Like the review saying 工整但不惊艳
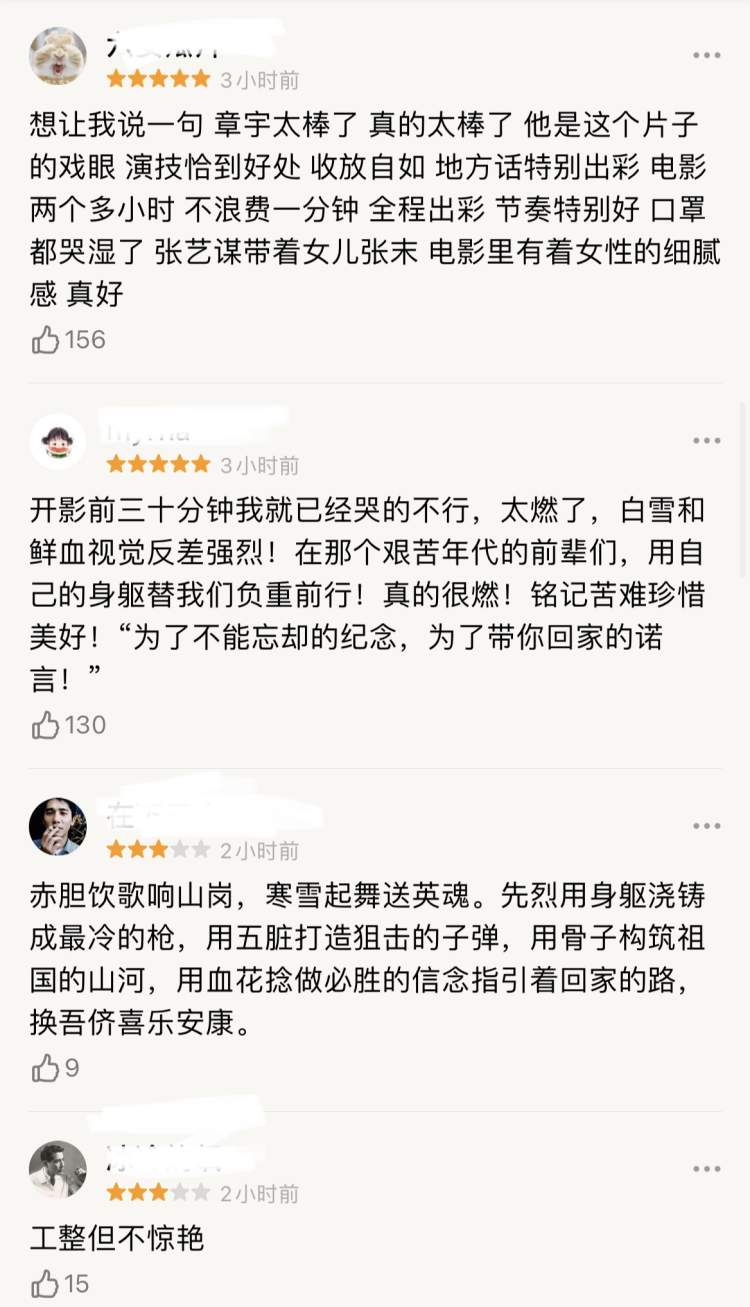This screenshot has height=1307, width=750. (x=46, y=1283)
